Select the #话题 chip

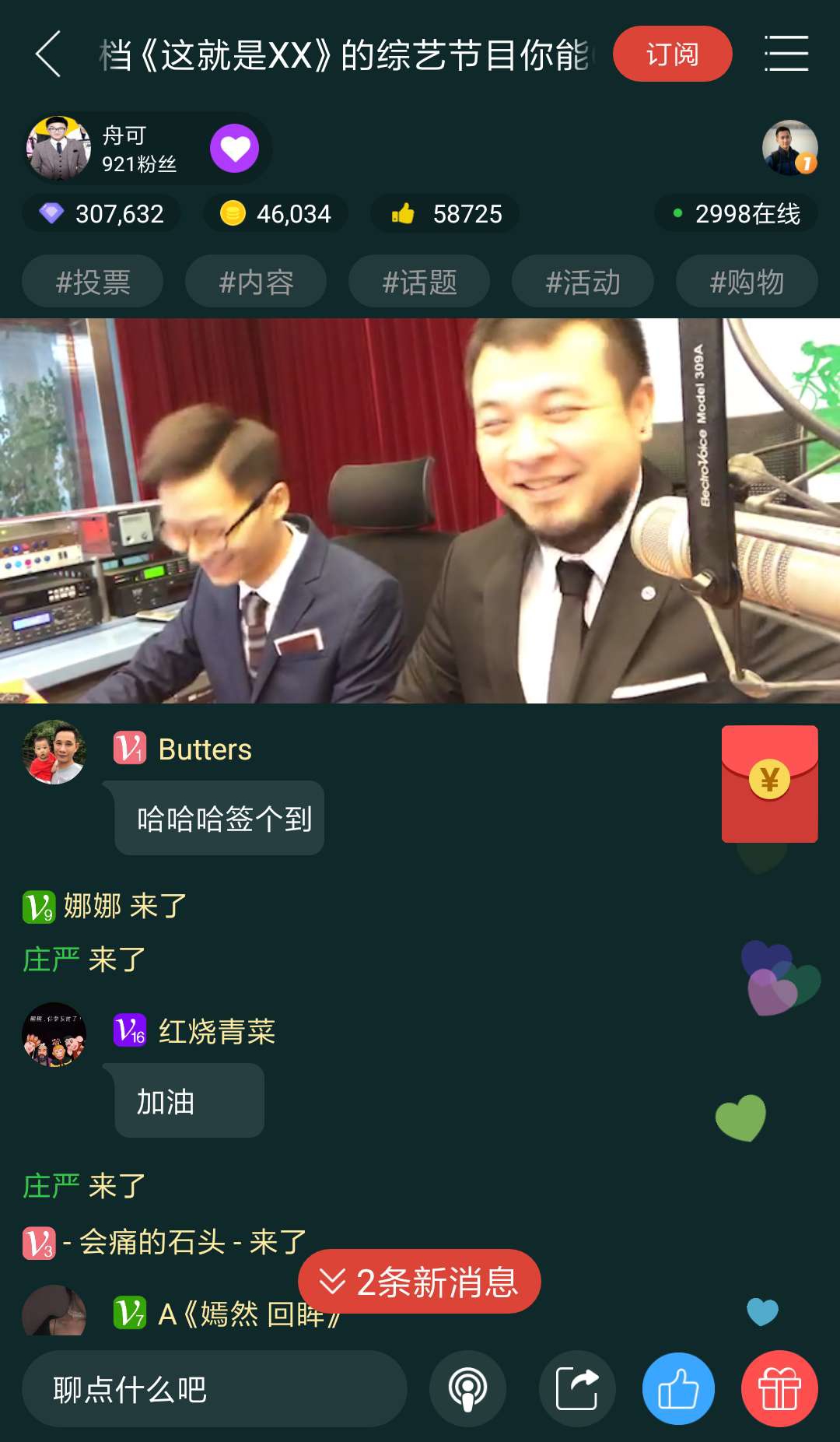click(x=419, y=282)
